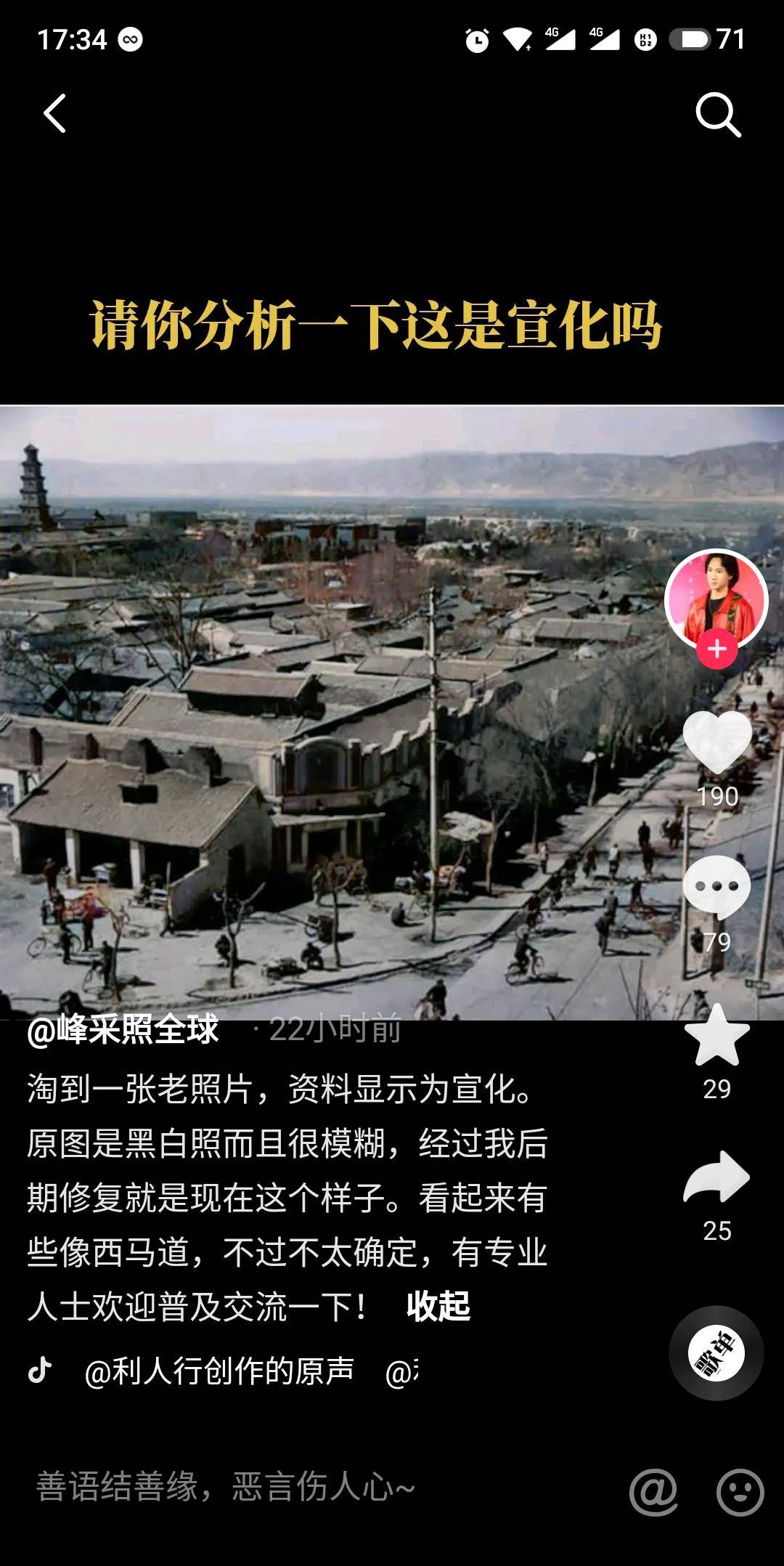Open comments via the speech bubble icon
Viewport: 784px width, 1566px height.
coord(716,883)
